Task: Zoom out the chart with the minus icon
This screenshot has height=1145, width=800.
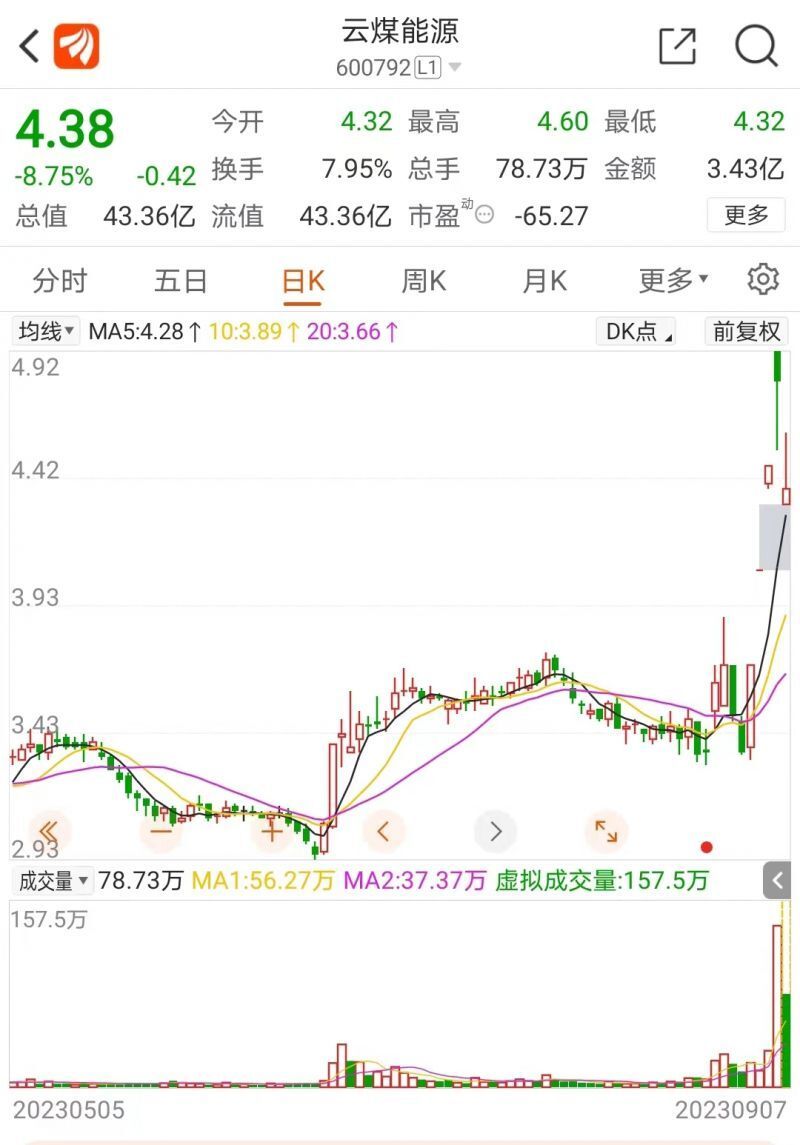Action: pyautogui.click(x=160, y=831)
